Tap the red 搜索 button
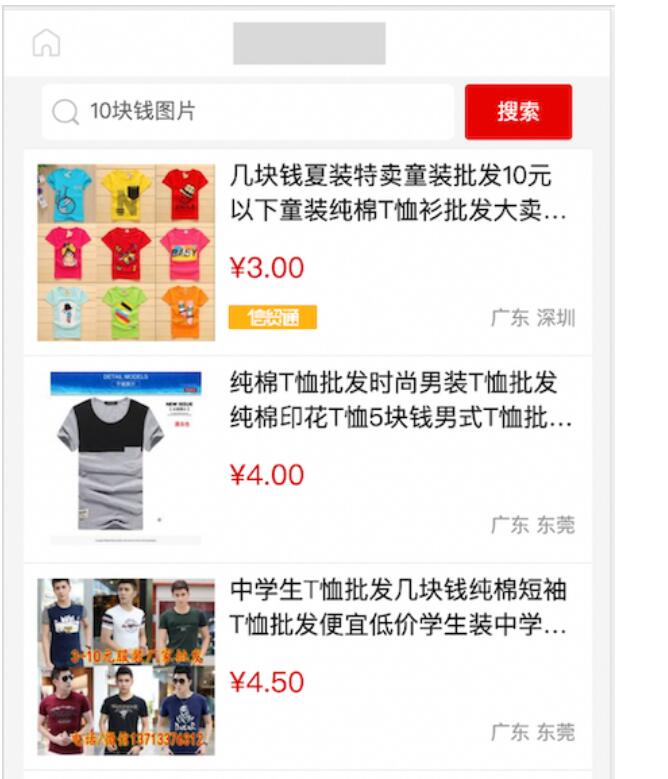 coord(518,111)
